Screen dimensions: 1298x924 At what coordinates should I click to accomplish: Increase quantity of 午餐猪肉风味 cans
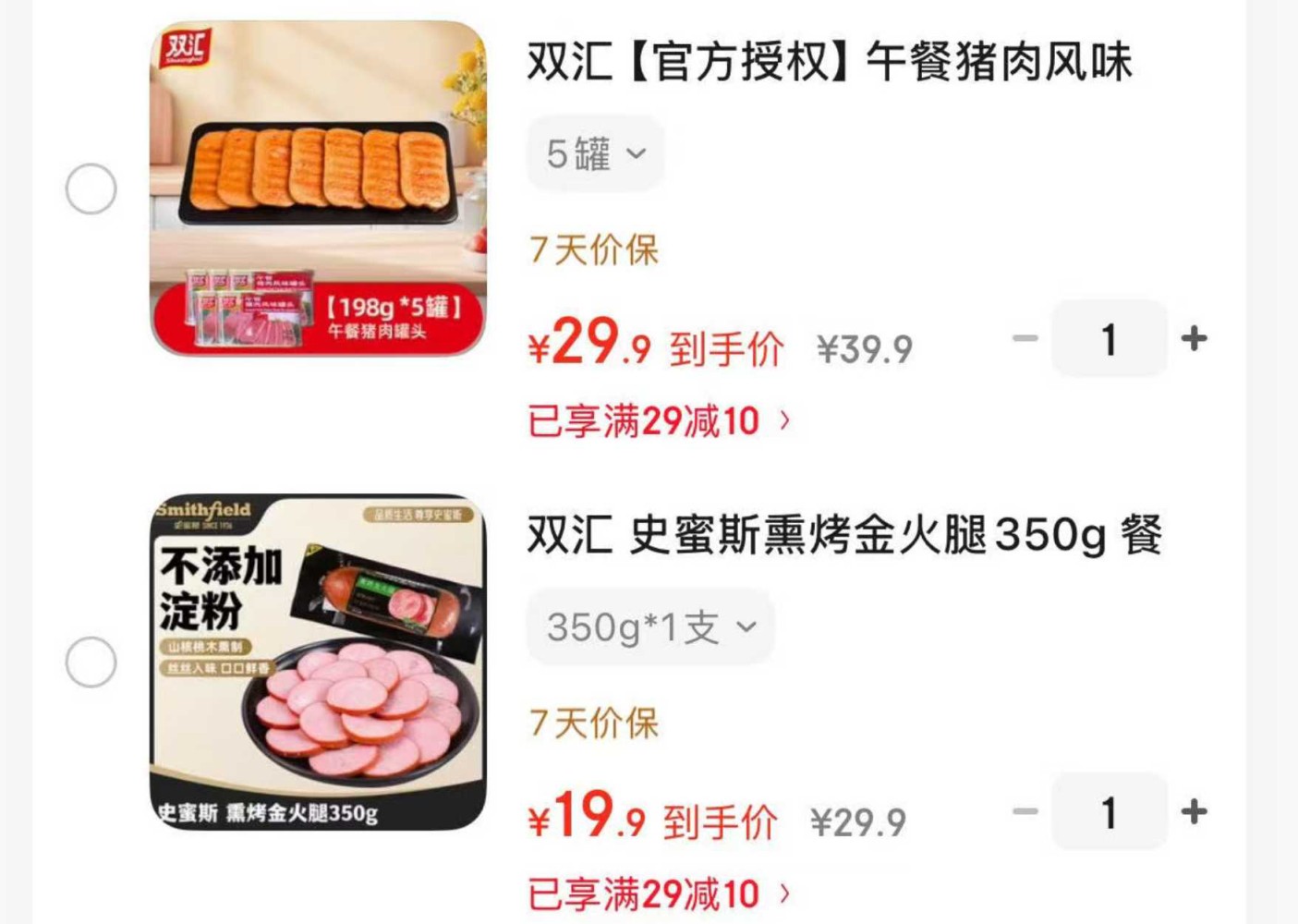(1194, 338)
